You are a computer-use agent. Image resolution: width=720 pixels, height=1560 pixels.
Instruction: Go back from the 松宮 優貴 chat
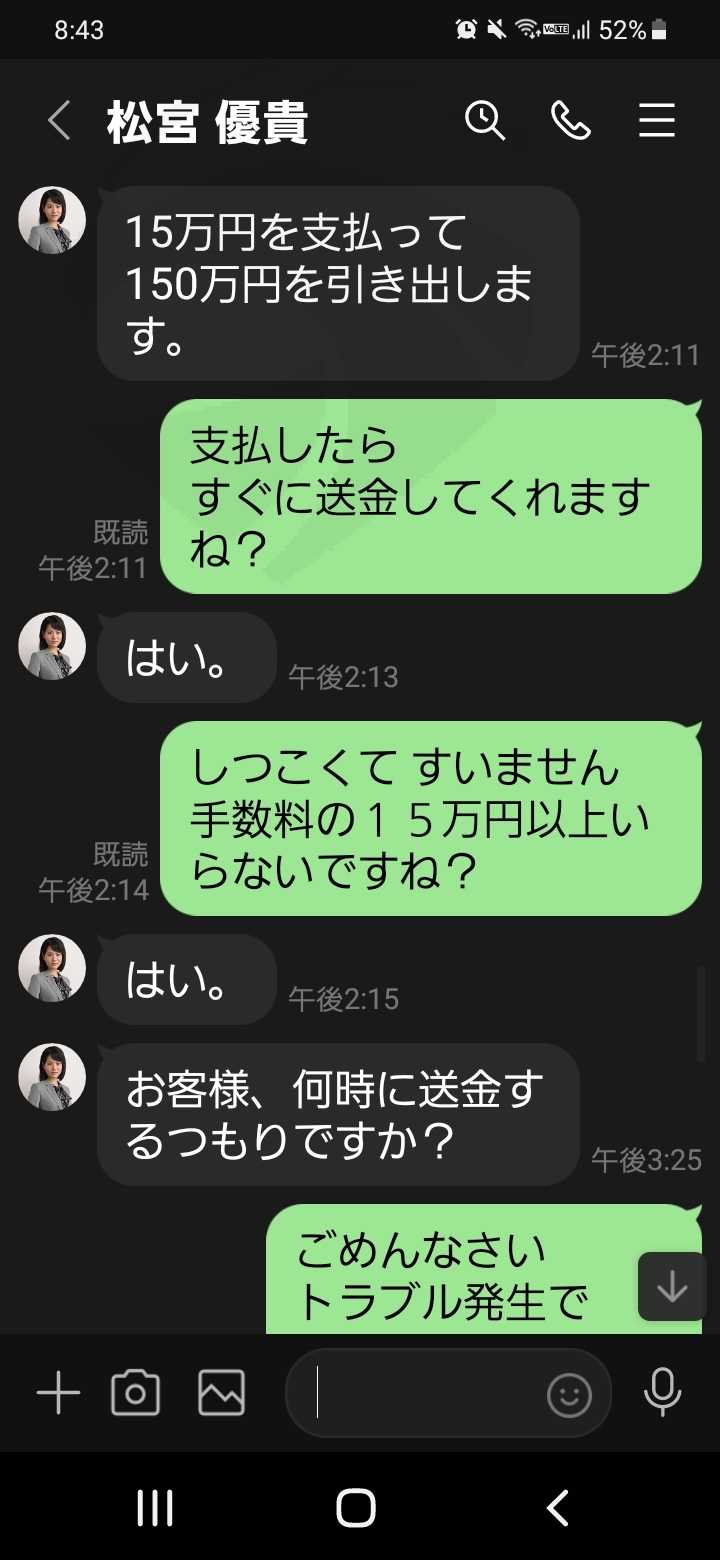point(59,122)
